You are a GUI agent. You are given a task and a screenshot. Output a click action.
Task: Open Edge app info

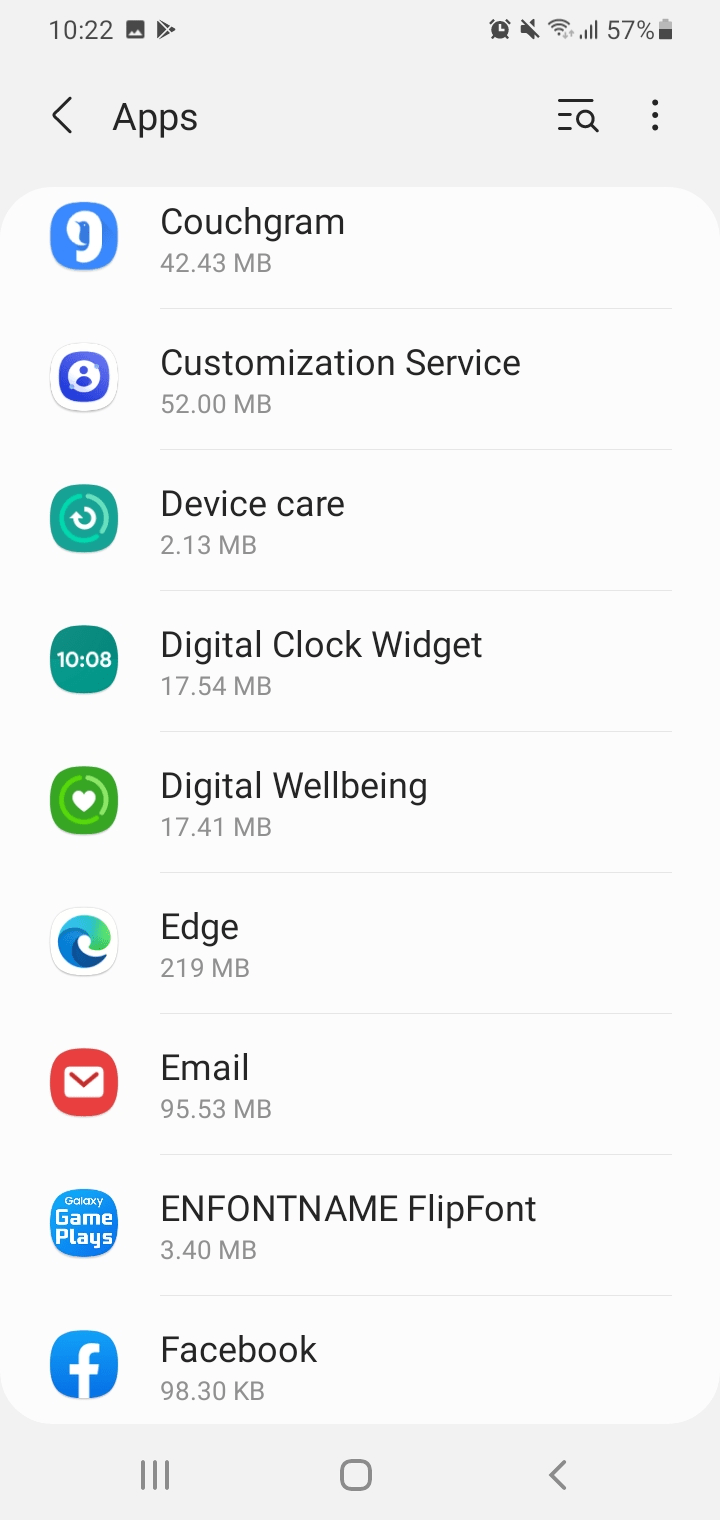coord(360,943)
